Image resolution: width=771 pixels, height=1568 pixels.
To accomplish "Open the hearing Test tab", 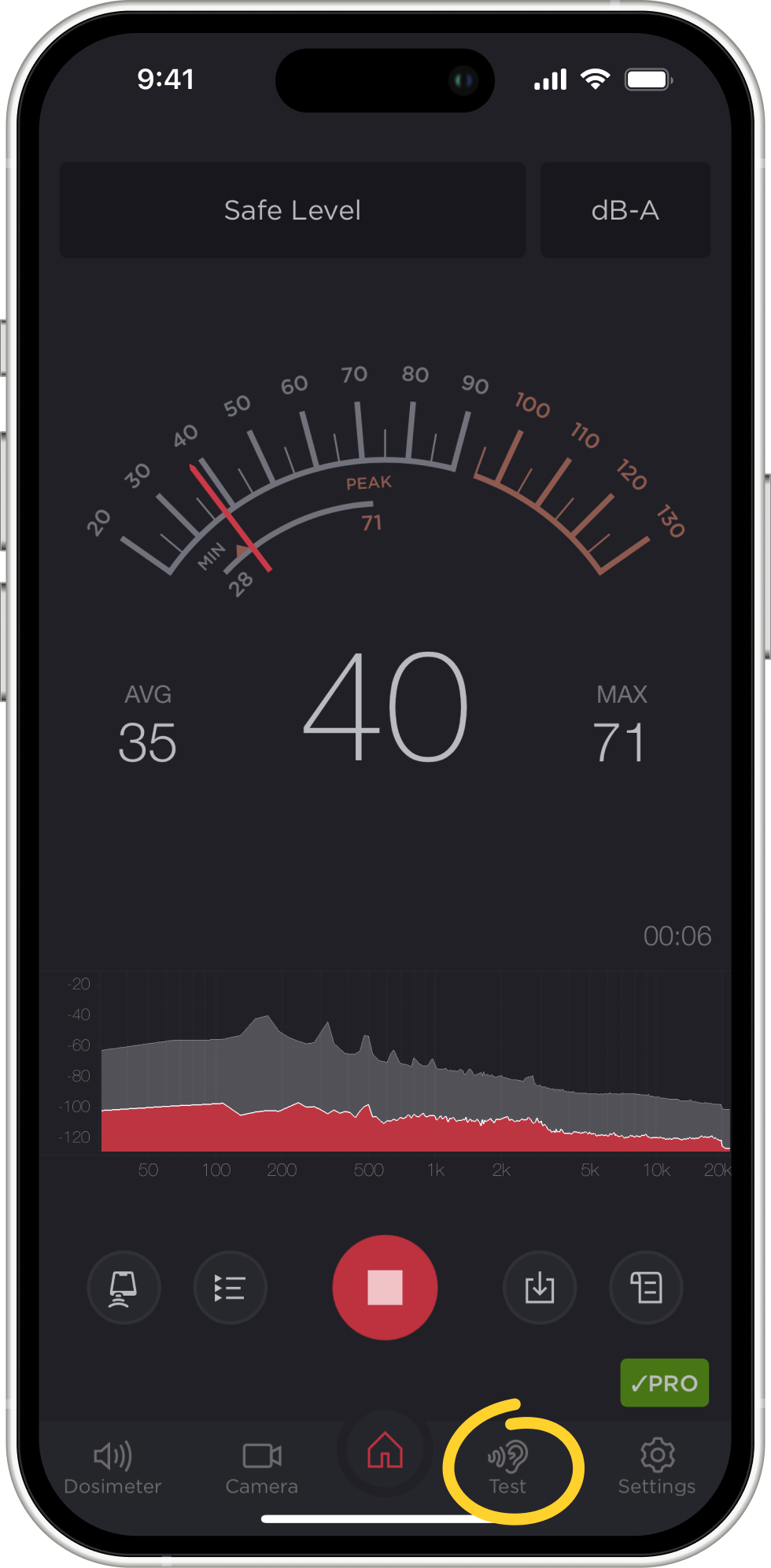I will 507,1468.
